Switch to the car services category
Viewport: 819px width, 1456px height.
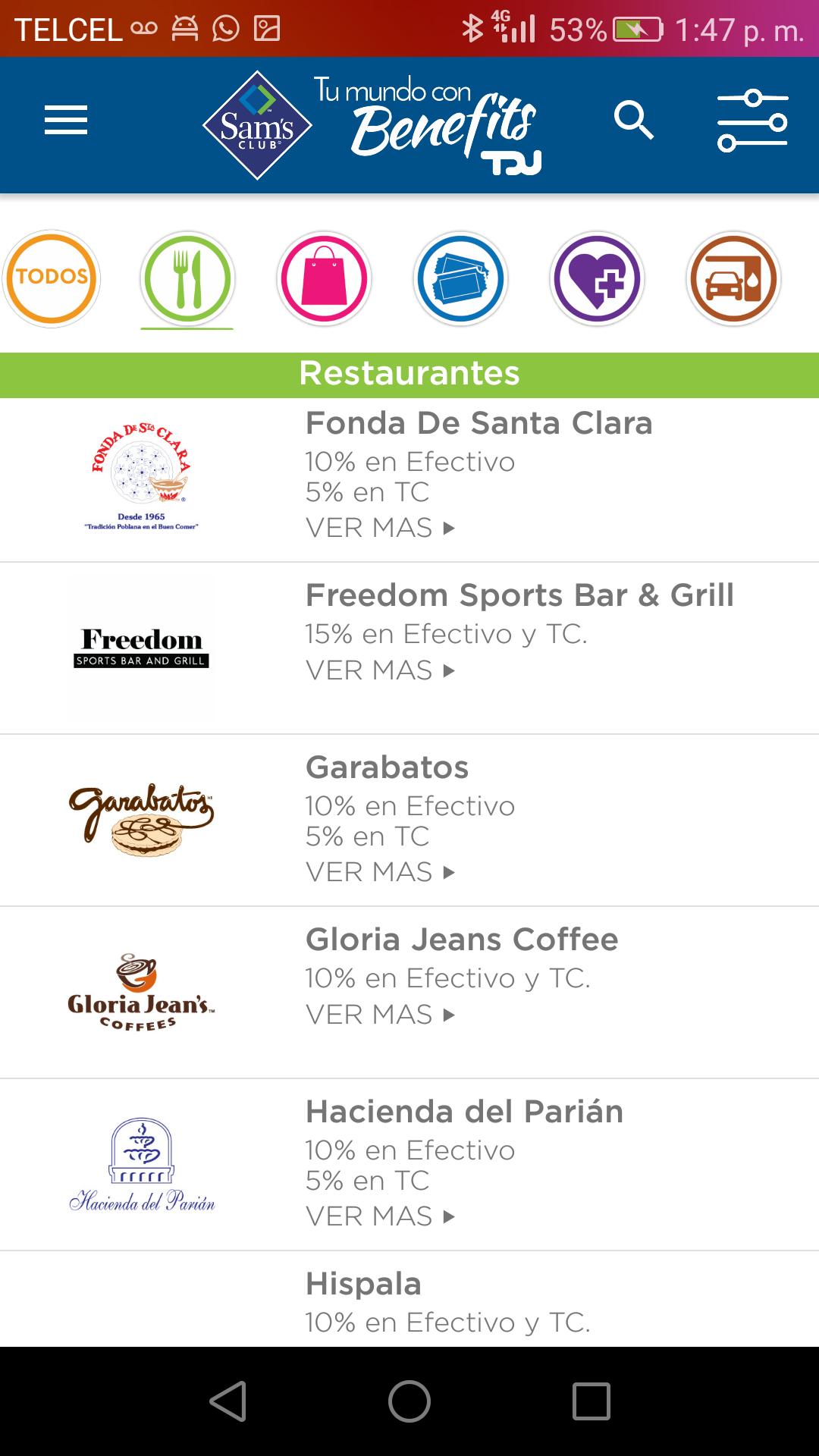click(x=733, y=278)
